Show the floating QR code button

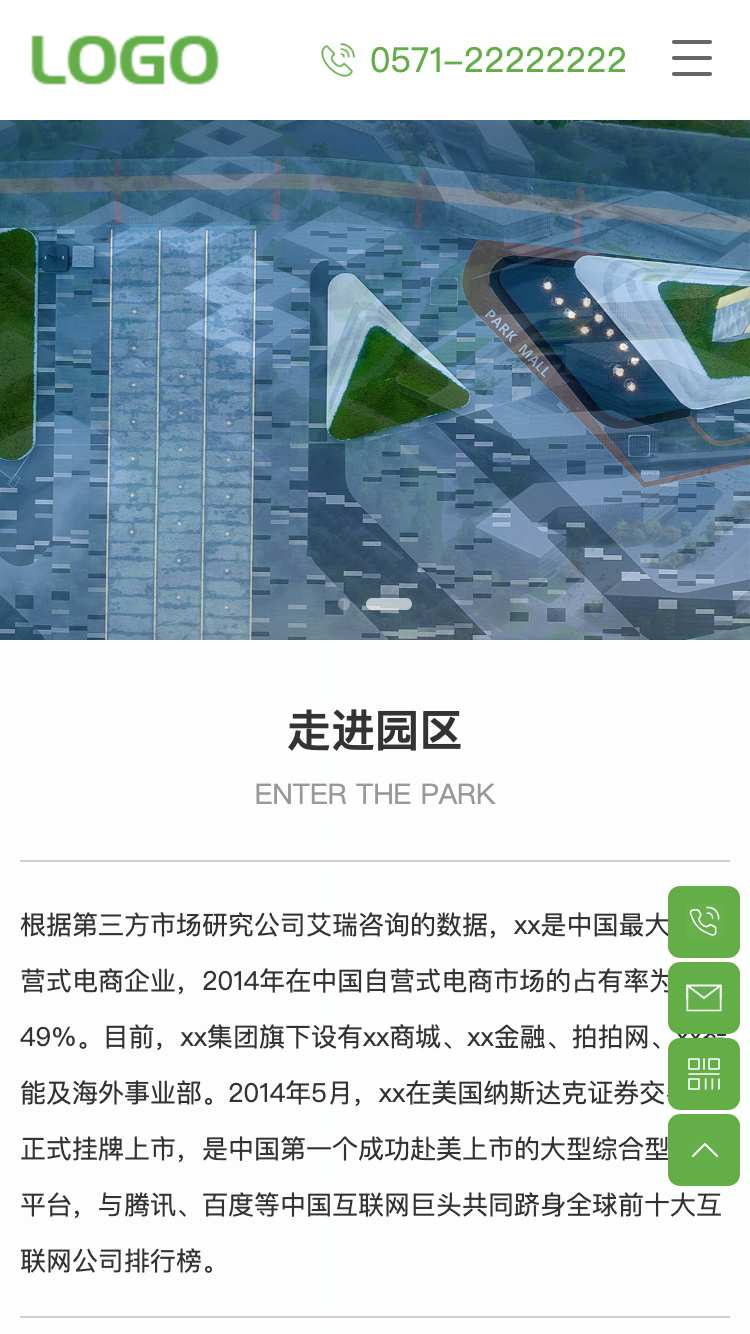coord(704,1073)
